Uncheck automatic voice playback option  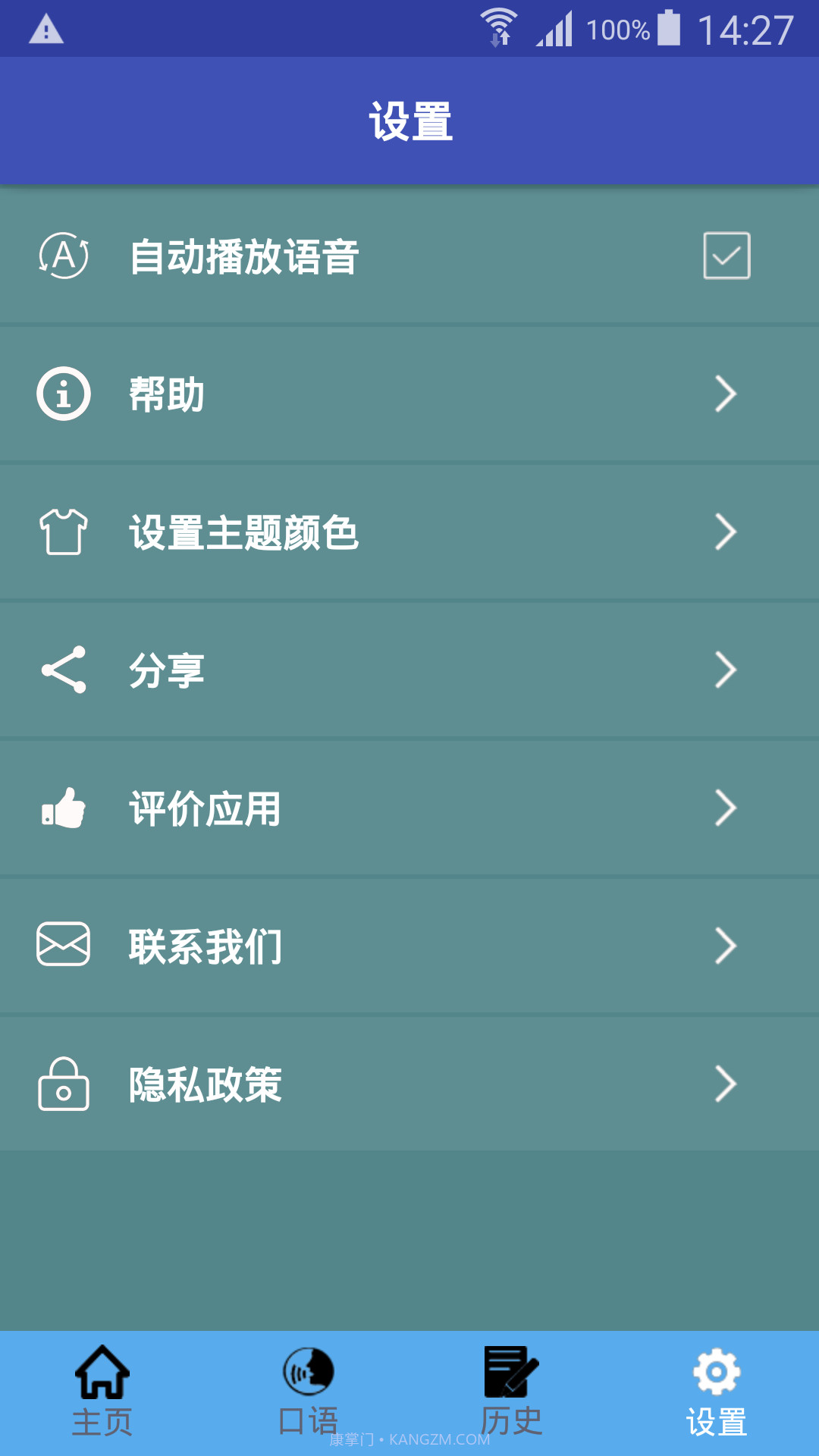point(726,256)
